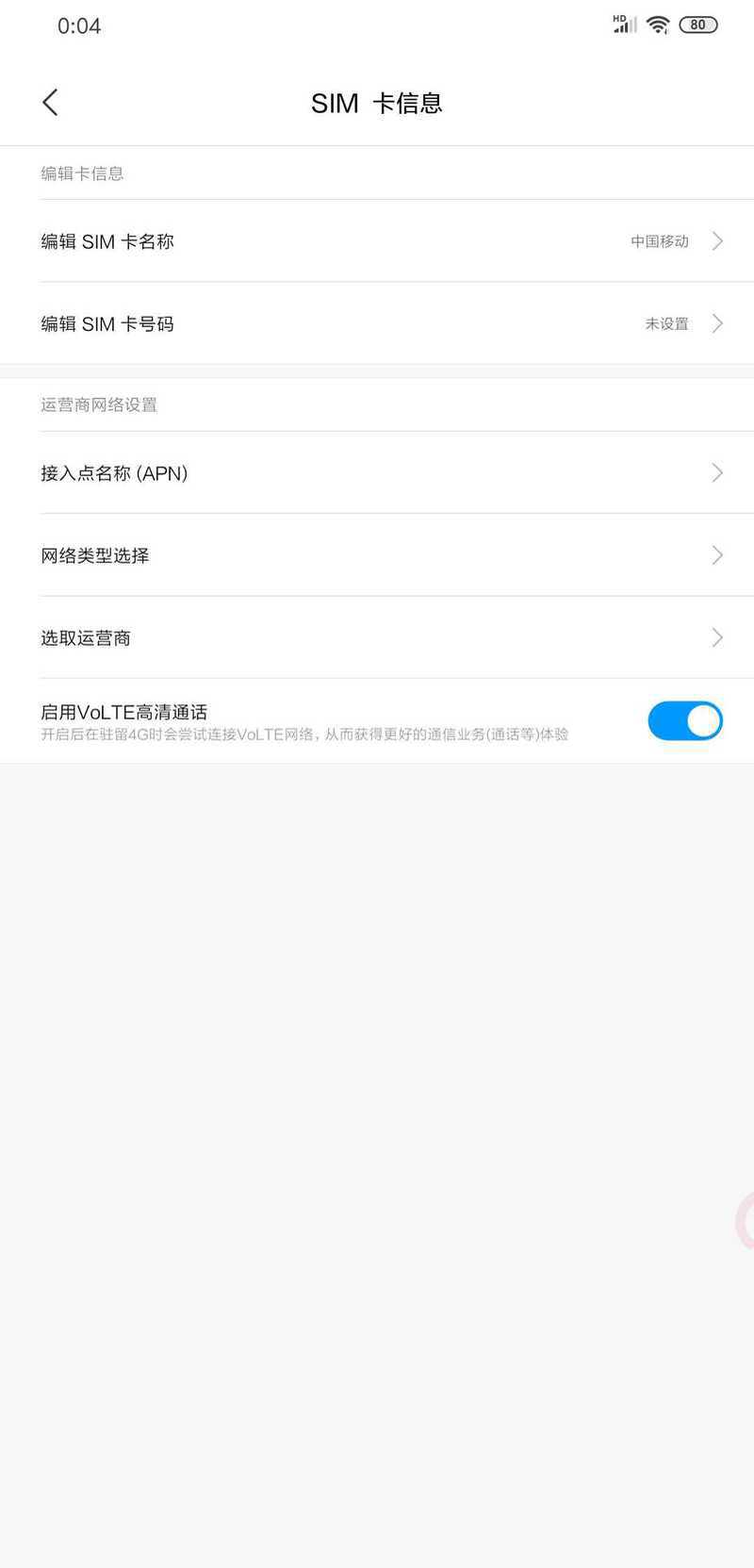Open 网络类型选择 option
The width and height of the screenshot is (754, 1568).
[377, 555]
